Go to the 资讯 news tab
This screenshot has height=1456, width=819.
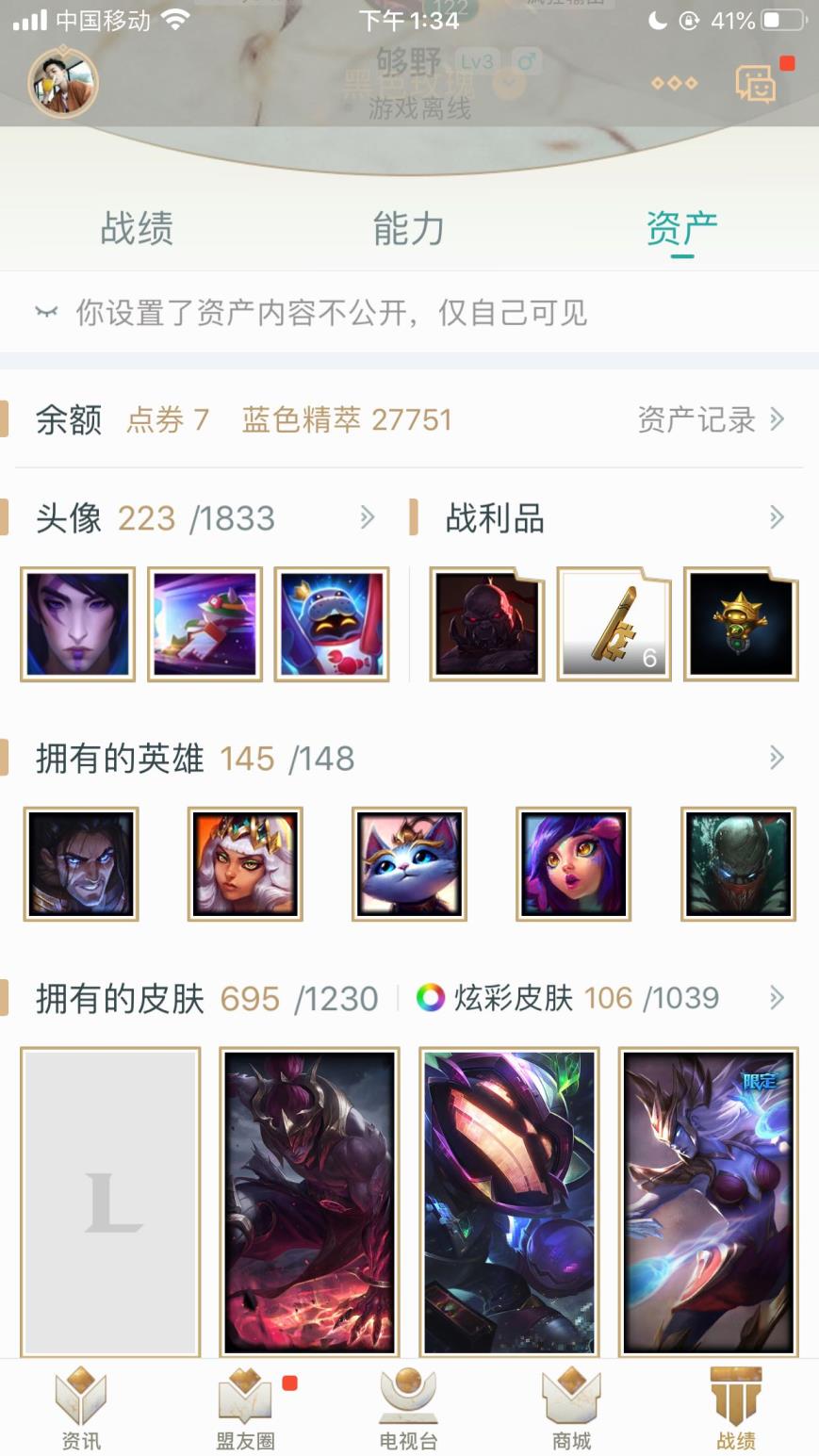click(x=81, y=1409)
